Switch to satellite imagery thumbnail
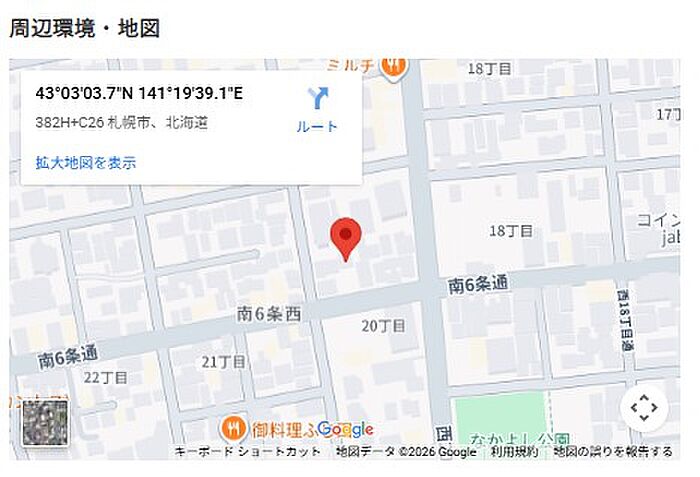 tap(46, 423)
